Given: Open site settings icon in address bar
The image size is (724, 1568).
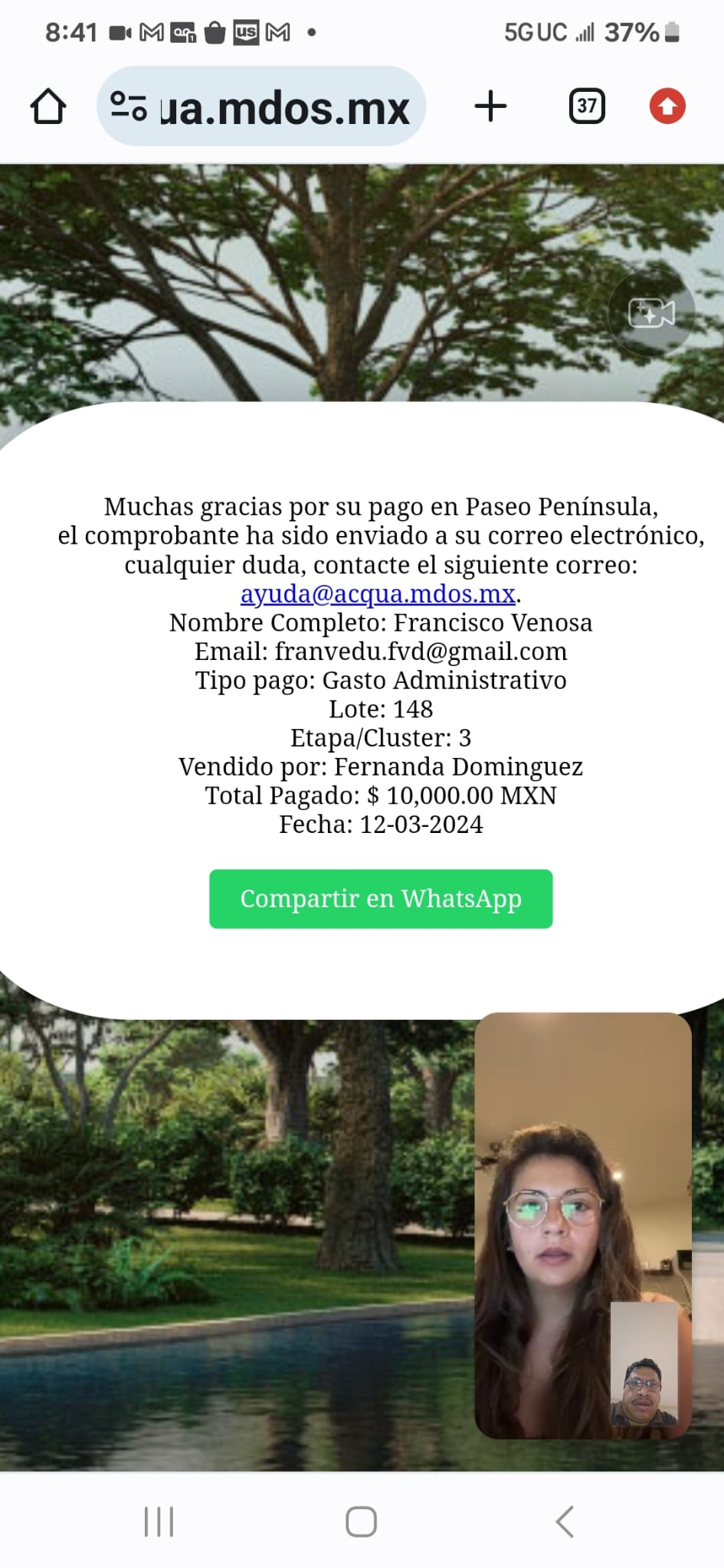Looking at the screenshot, I should 128,106.
